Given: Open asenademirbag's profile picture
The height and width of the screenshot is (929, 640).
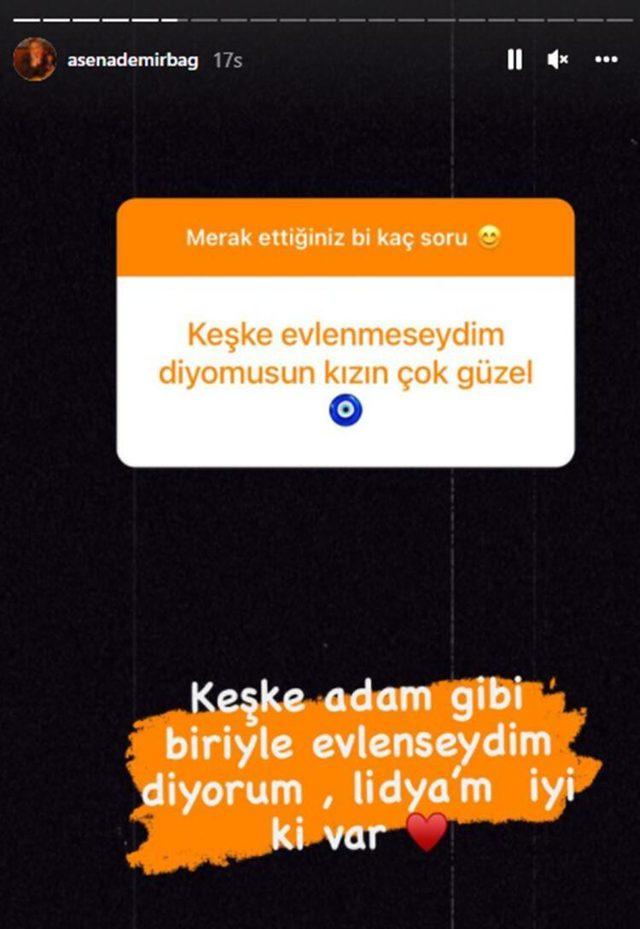Looking at the screenshot, I should click(x=34, y=59).
